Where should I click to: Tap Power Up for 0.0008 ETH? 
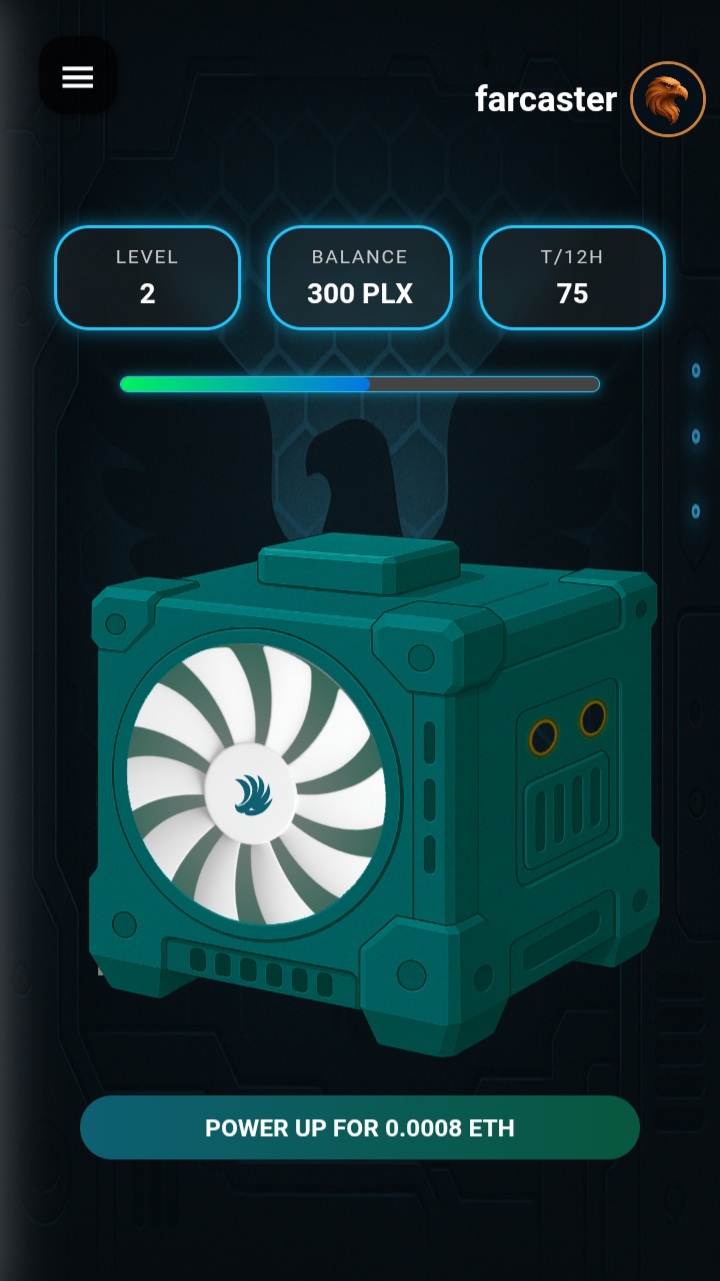tap(360, 1128)
